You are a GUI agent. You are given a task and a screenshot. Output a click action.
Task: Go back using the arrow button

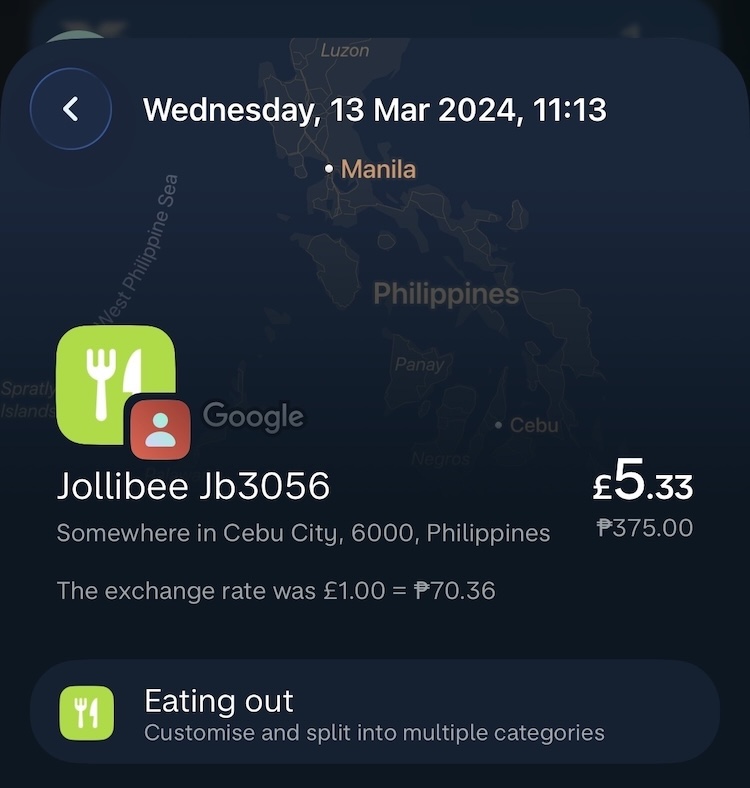click(70, 108)
